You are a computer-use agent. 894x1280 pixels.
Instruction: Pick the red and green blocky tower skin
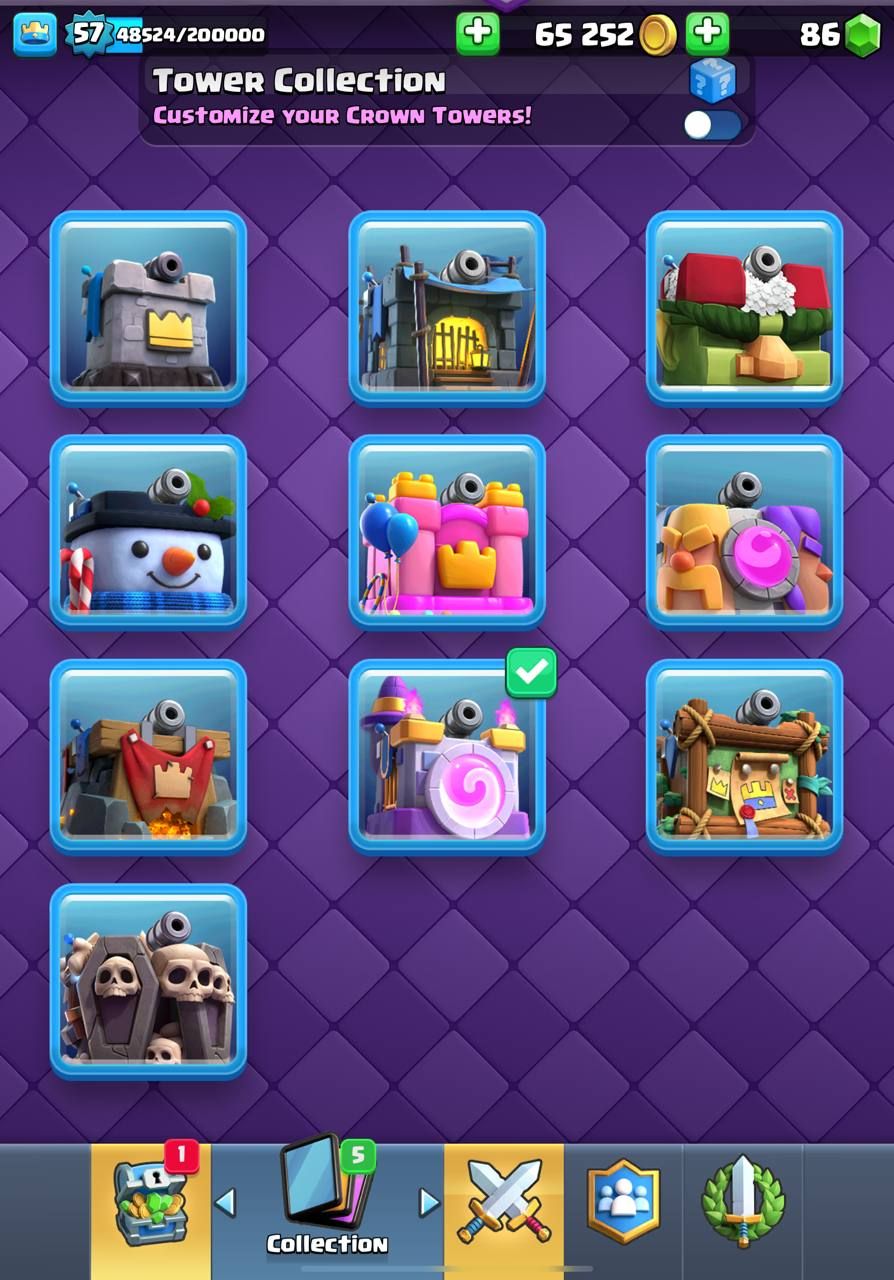click(x=744, y=308)
